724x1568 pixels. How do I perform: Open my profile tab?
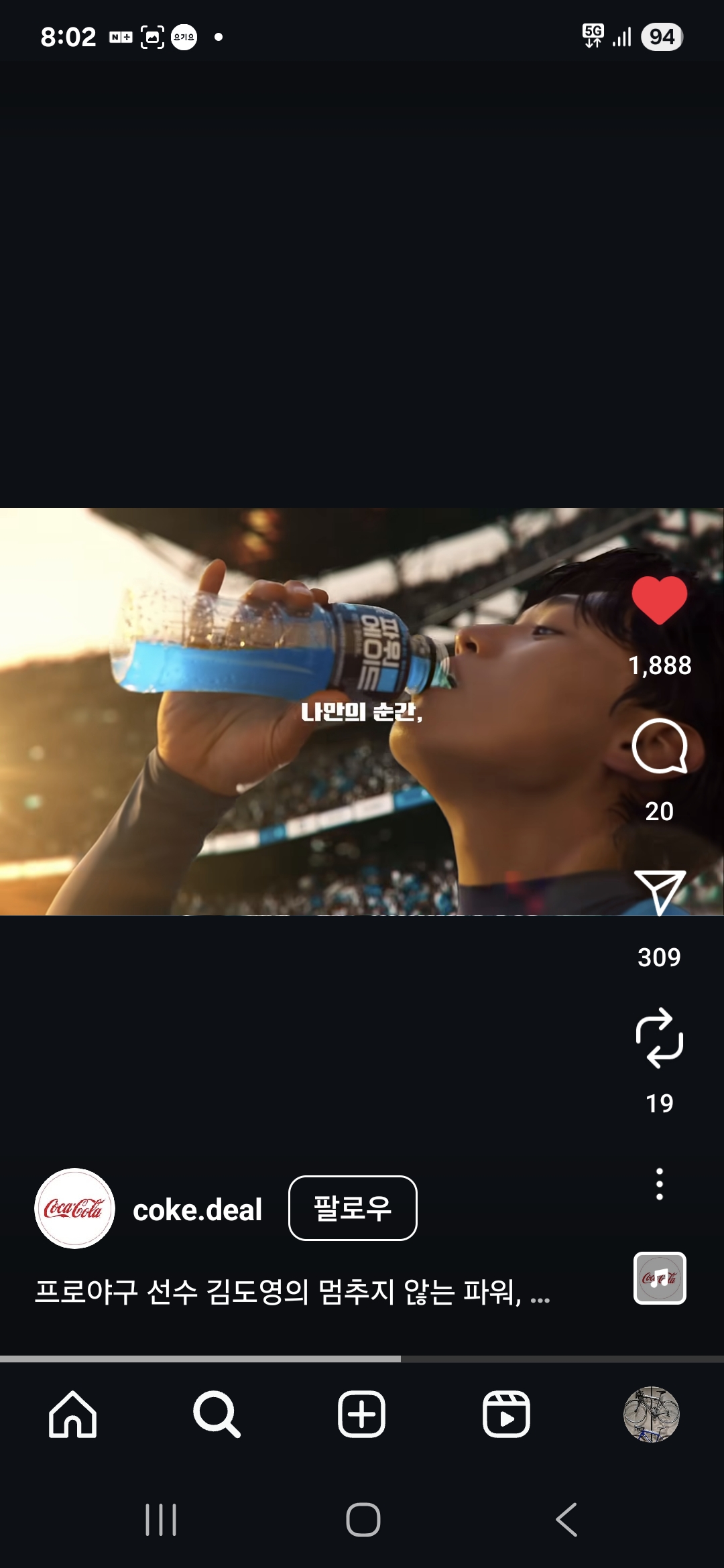coord(651,1415)
